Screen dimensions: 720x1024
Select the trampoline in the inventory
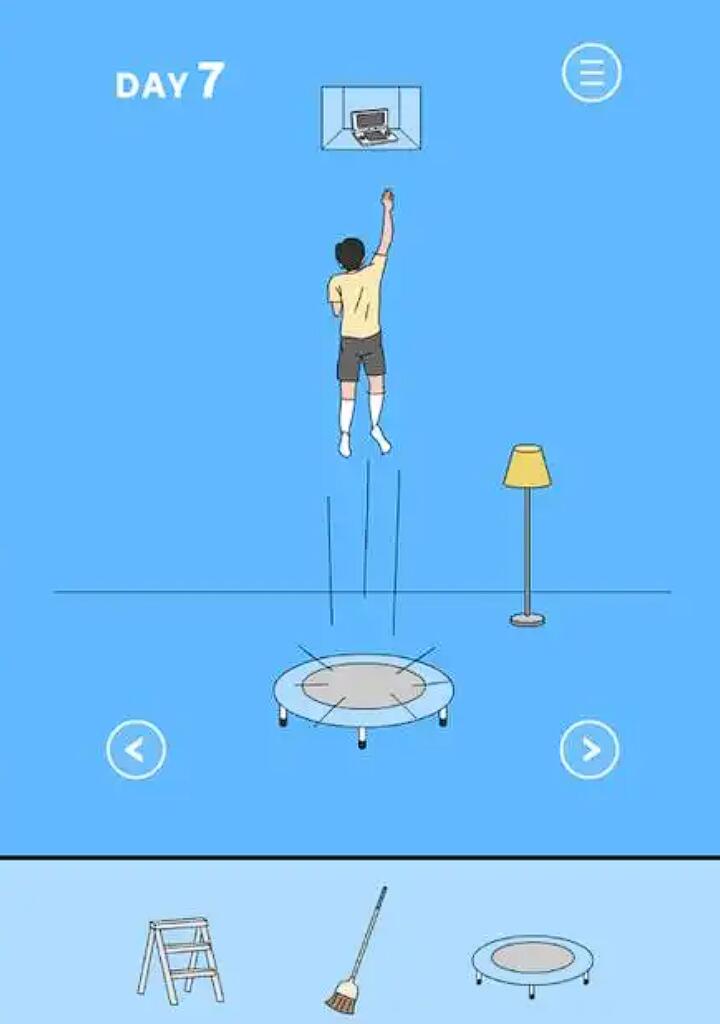[532, 962]
